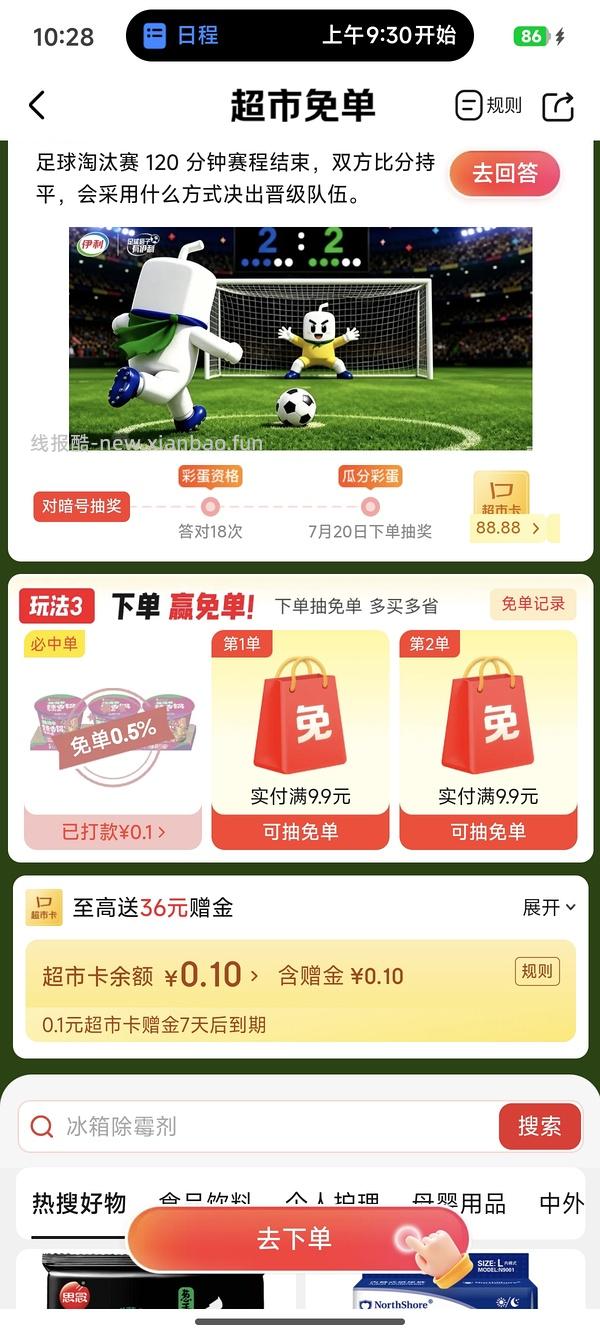Tap the red 搜索 button
This screenshot has height=1335, width=600.
(x=540, y=1126)
